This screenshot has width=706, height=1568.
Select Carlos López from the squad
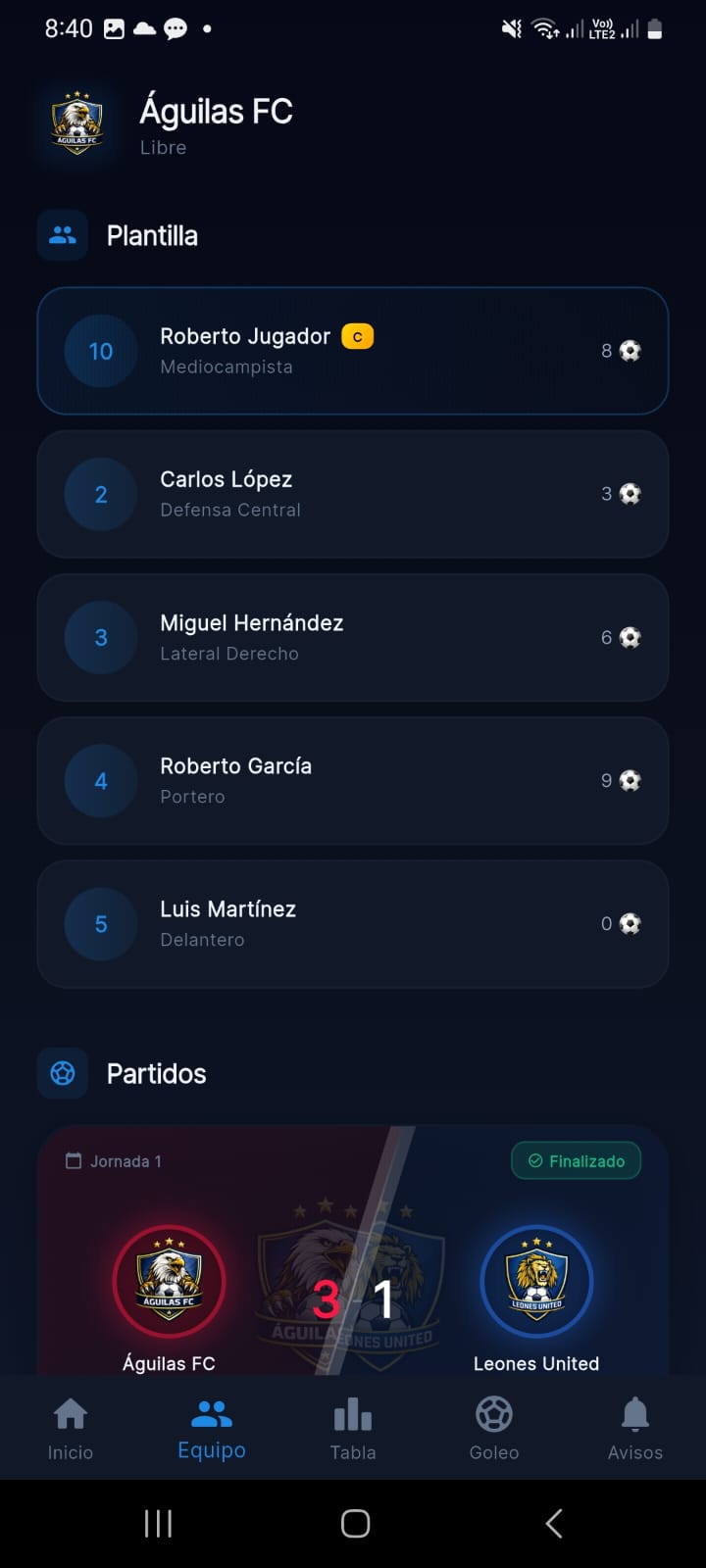coord(352,494)
